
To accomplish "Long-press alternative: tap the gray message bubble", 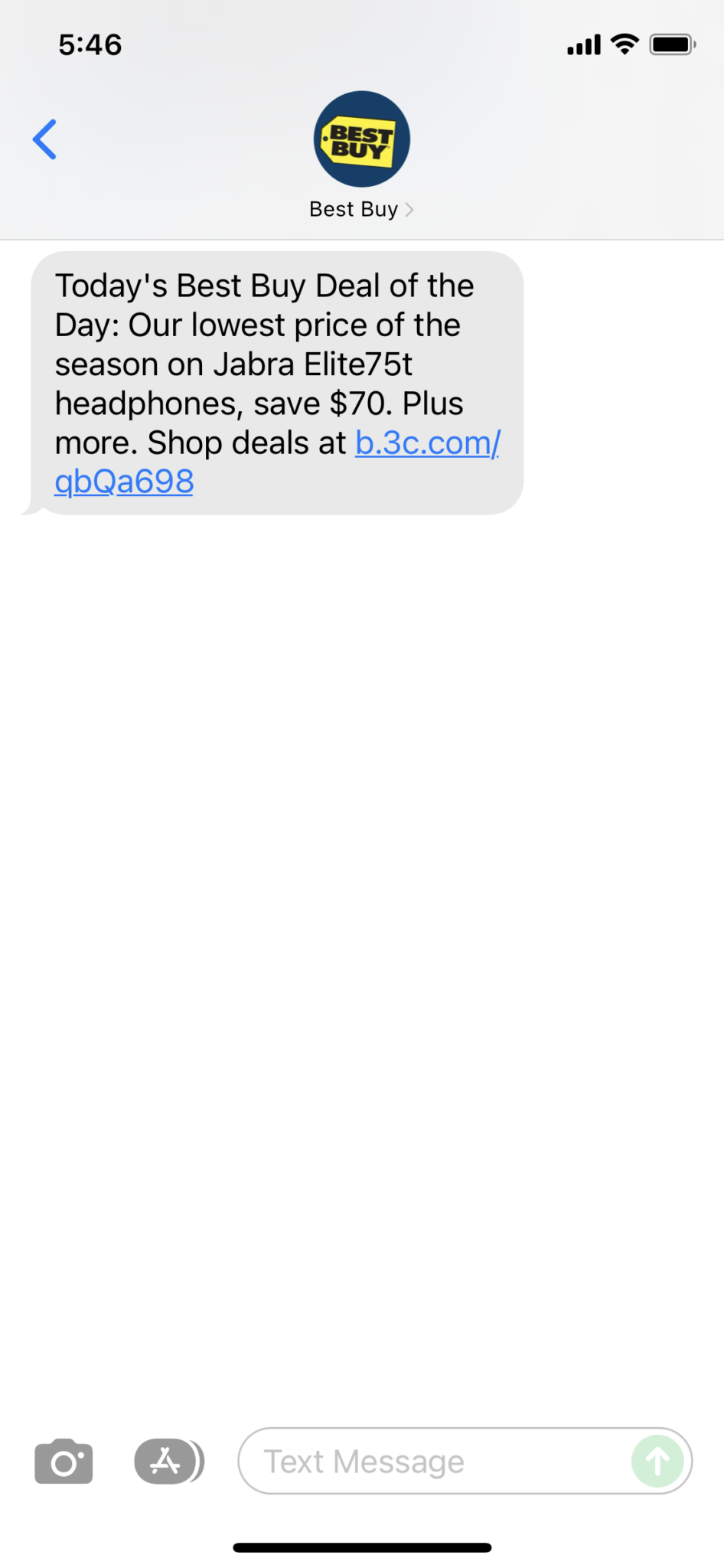I will click(x=276, y=383).
